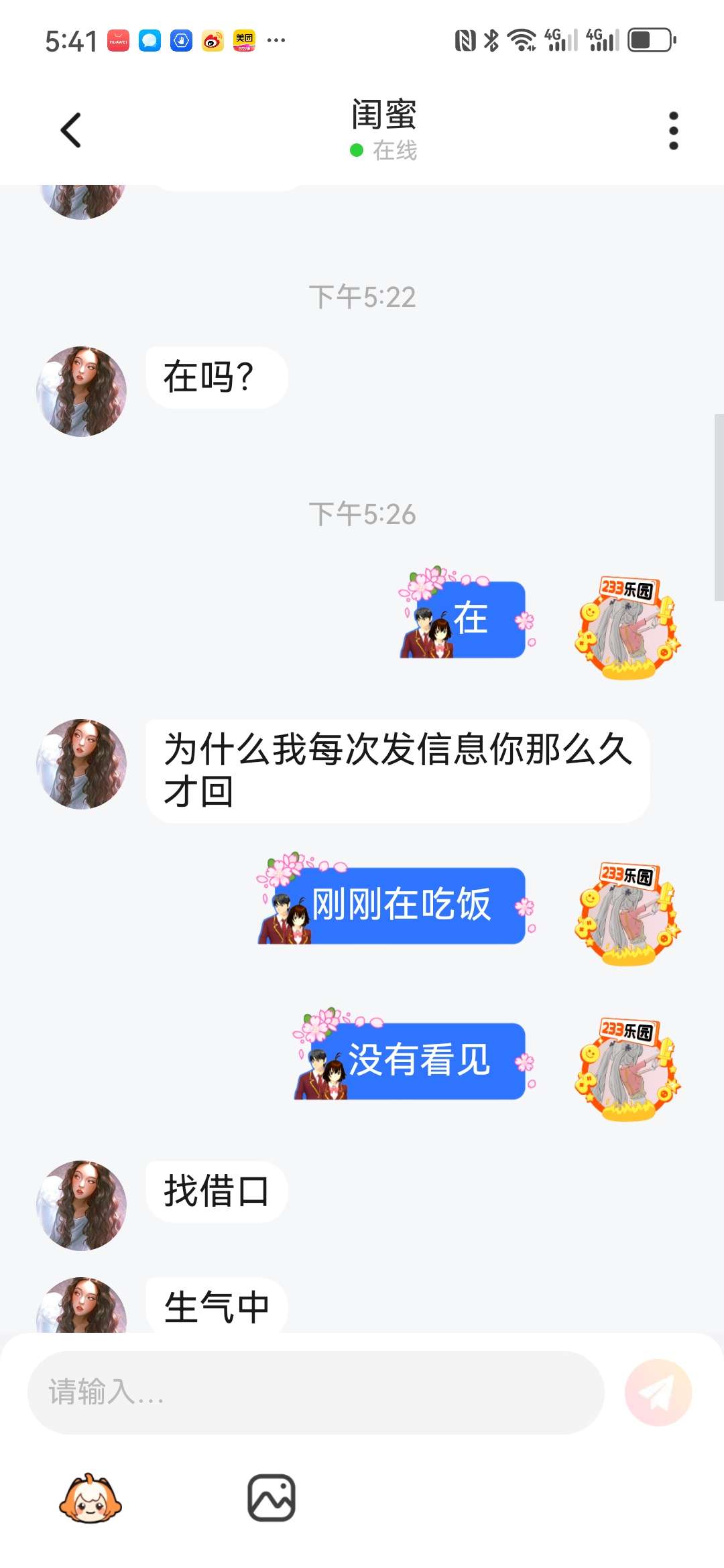Open the emoji sticker panel
This screenshot has height=1568, width=724.
coord(90,1498)
